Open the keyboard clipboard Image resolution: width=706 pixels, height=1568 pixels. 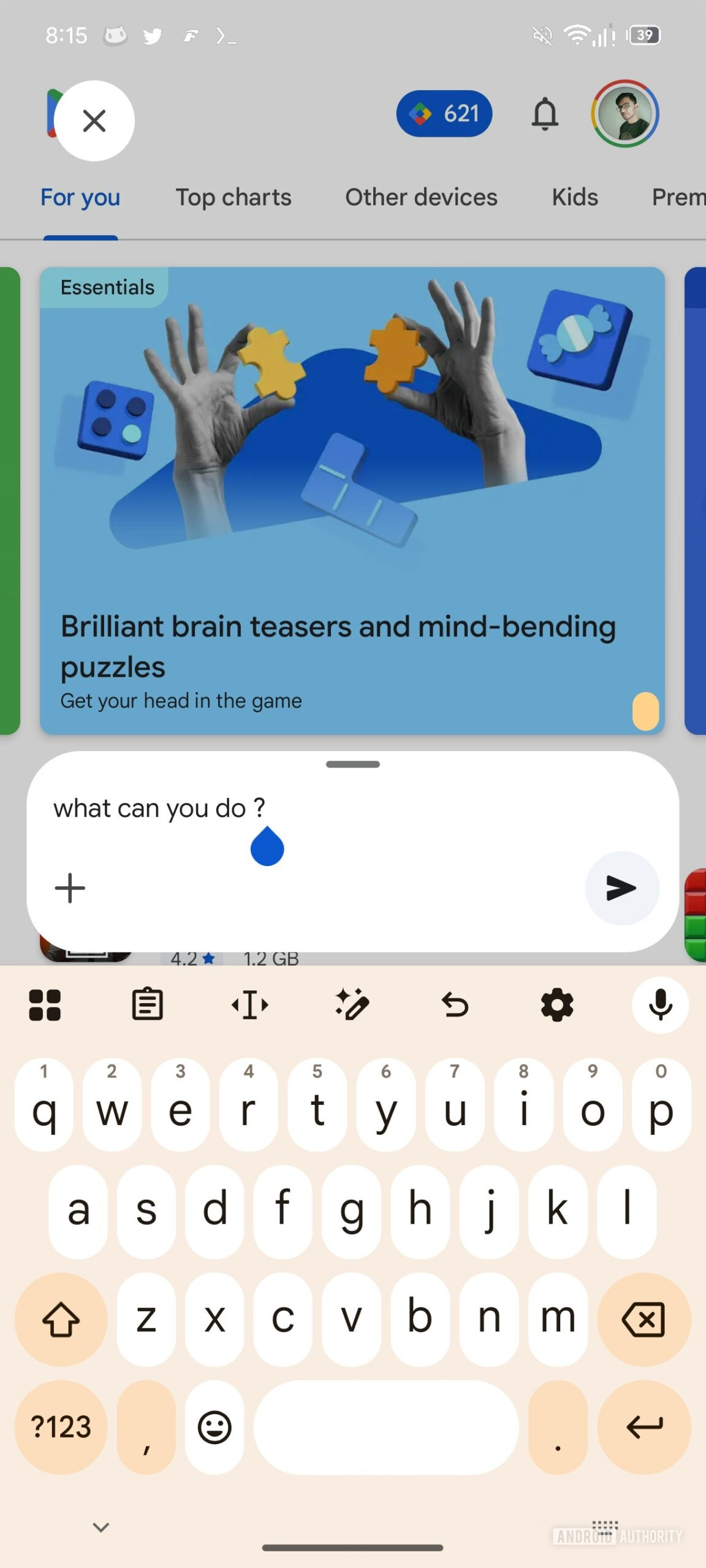pyautogui.click(x=147, y=1005)
